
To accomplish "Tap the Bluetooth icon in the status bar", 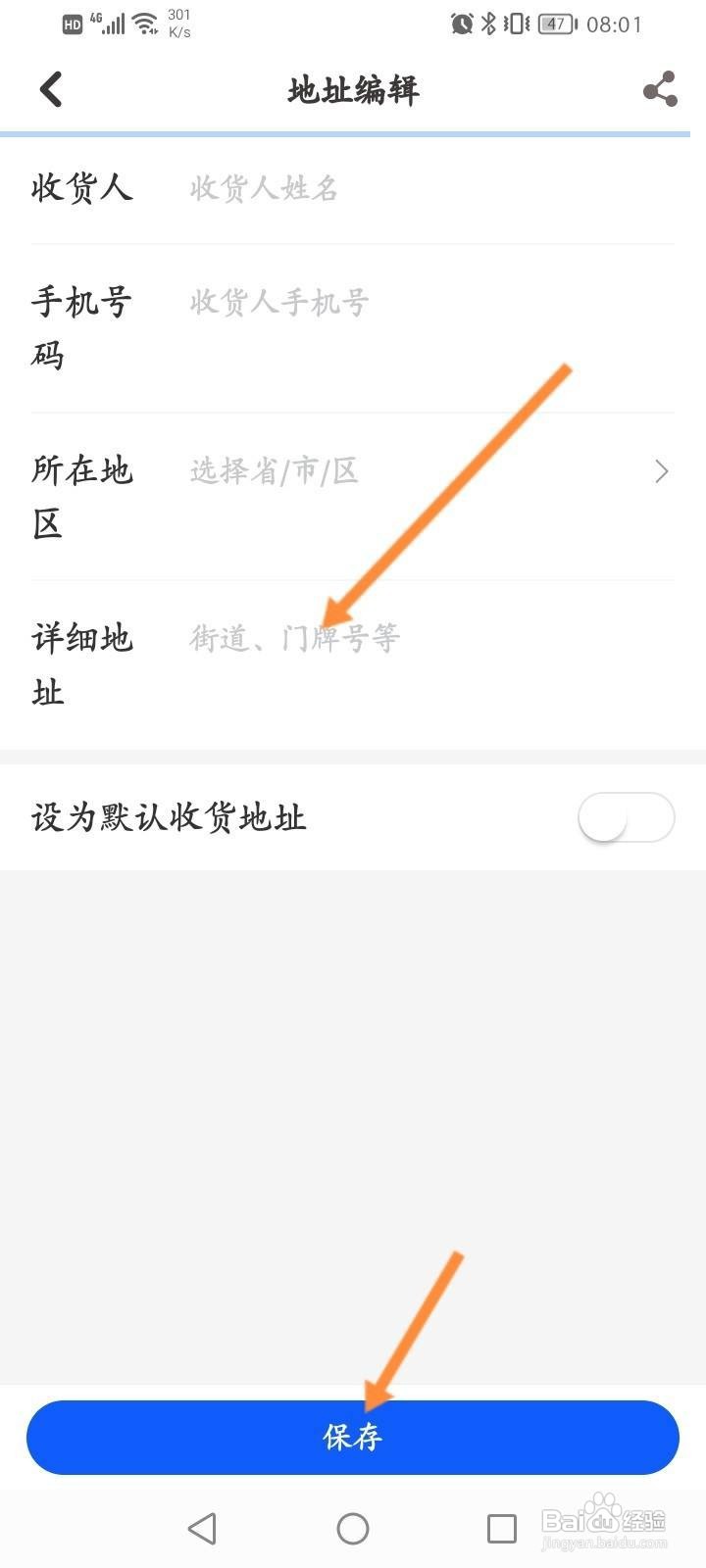I will coord(487,24).
